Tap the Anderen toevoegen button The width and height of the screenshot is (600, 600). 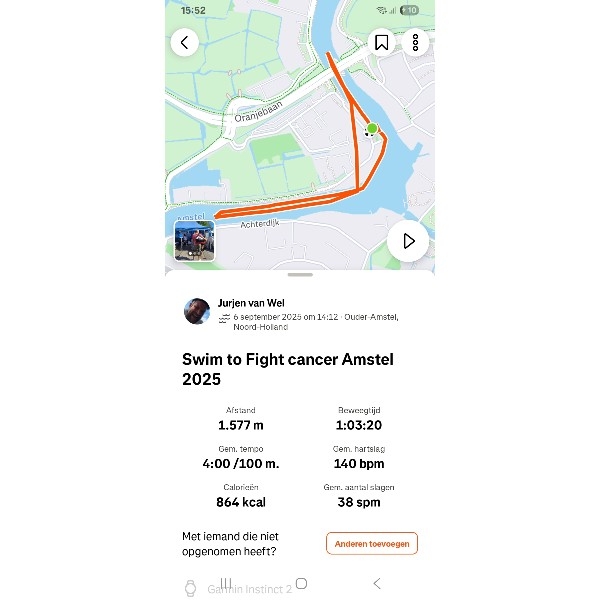click(371, 543)
